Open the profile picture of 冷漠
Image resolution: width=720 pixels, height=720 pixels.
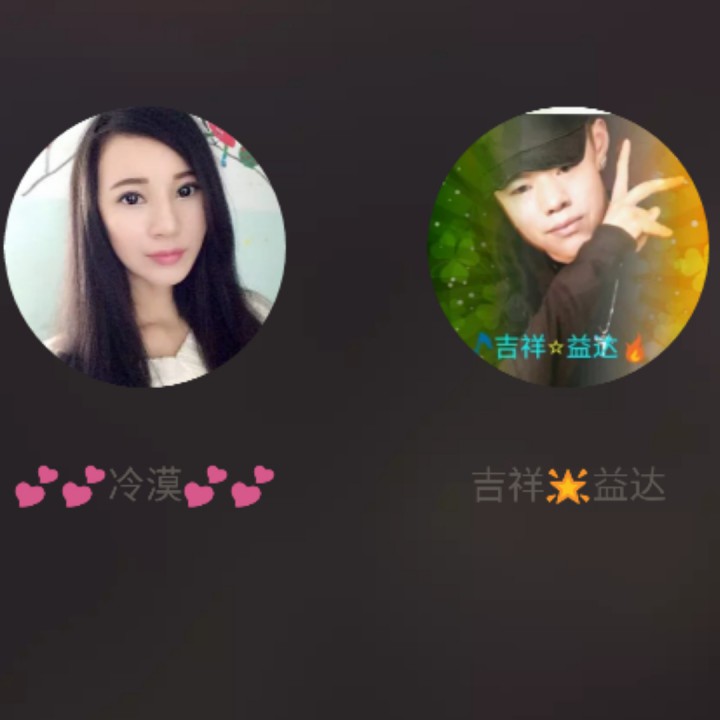[146, 247]
